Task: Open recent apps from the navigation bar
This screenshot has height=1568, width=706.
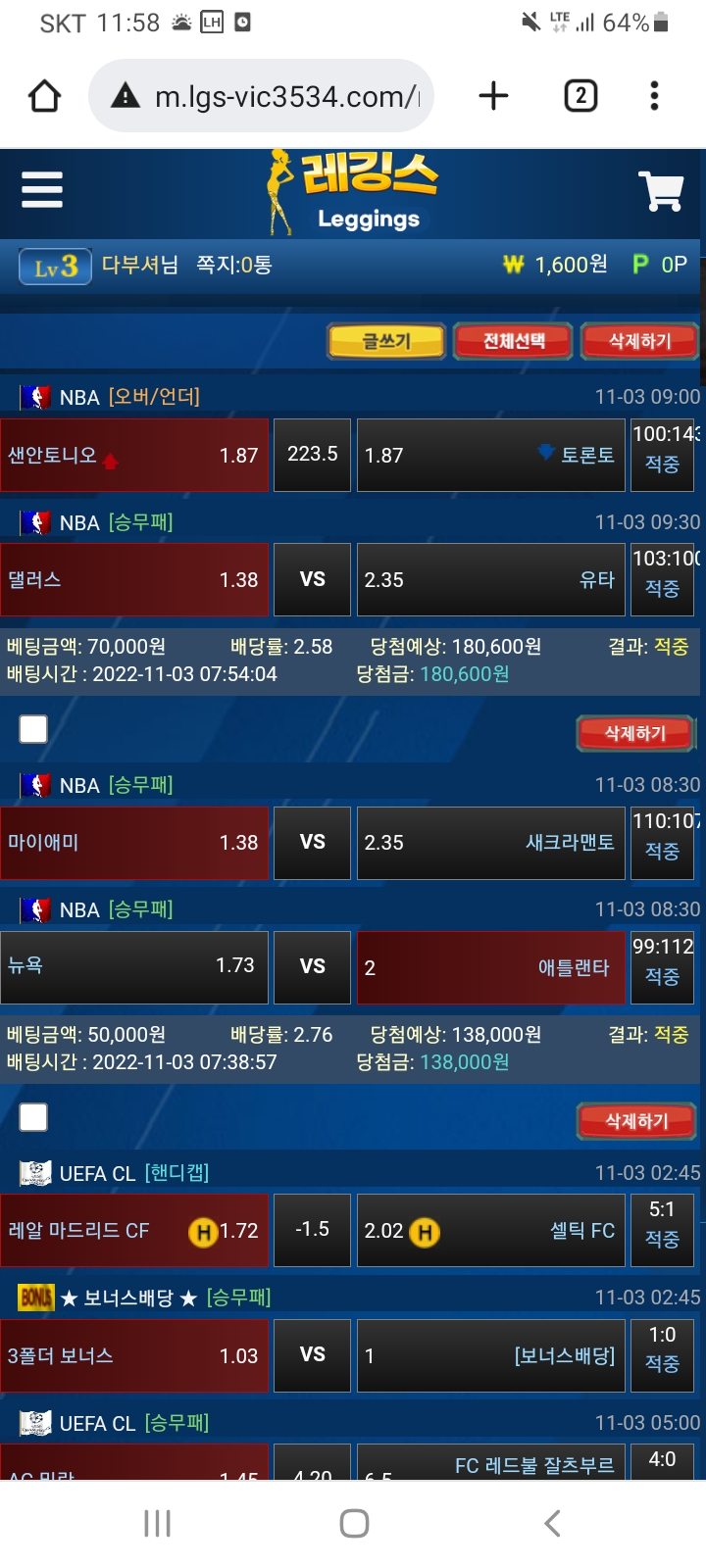Action: (x=157, y=1523)
